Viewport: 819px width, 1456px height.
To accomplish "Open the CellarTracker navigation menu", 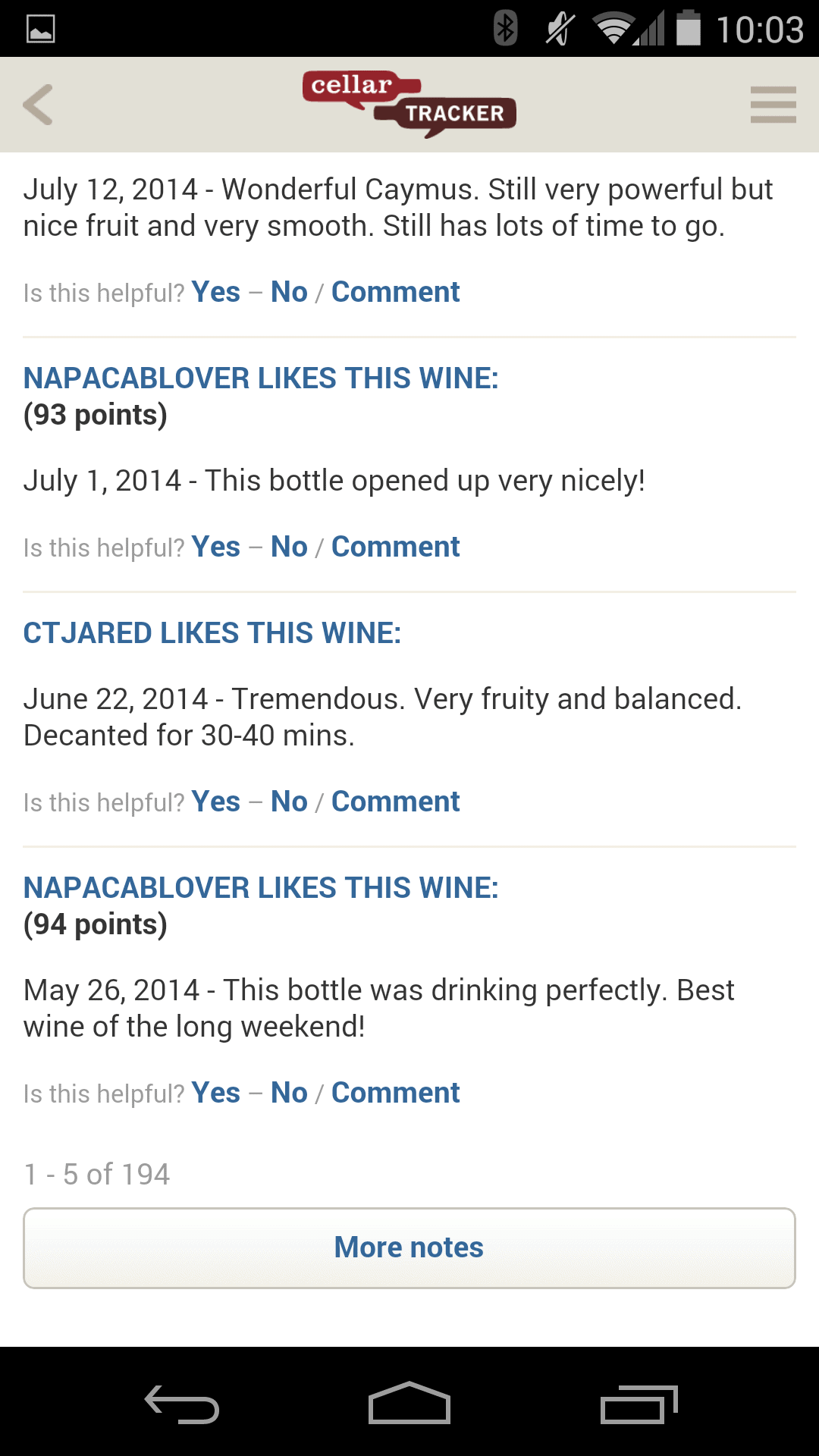I will (x=773, y=105).
